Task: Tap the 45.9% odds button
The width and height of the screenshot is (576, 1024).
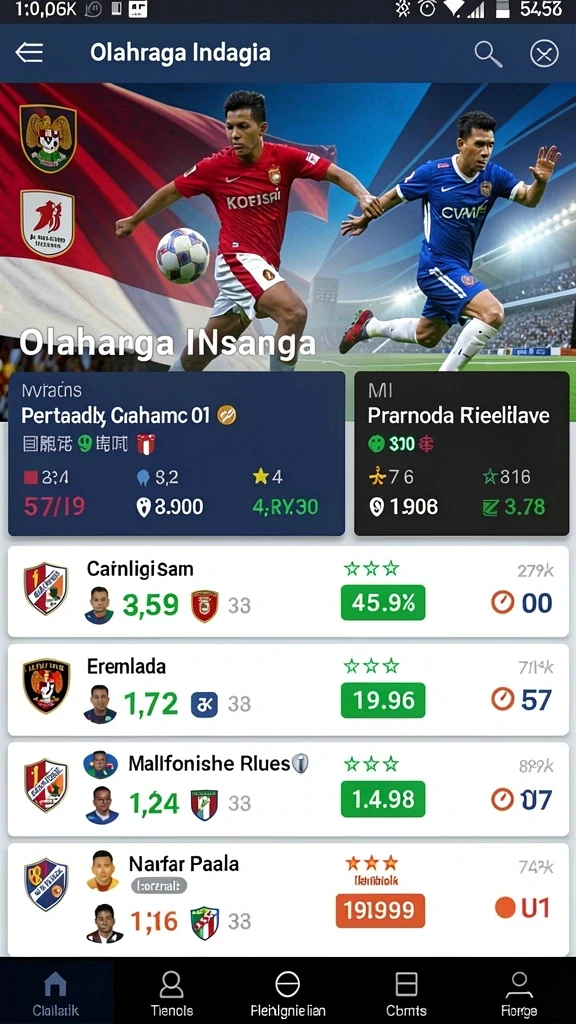Action: pyautogui.click(x=383, y=602)
